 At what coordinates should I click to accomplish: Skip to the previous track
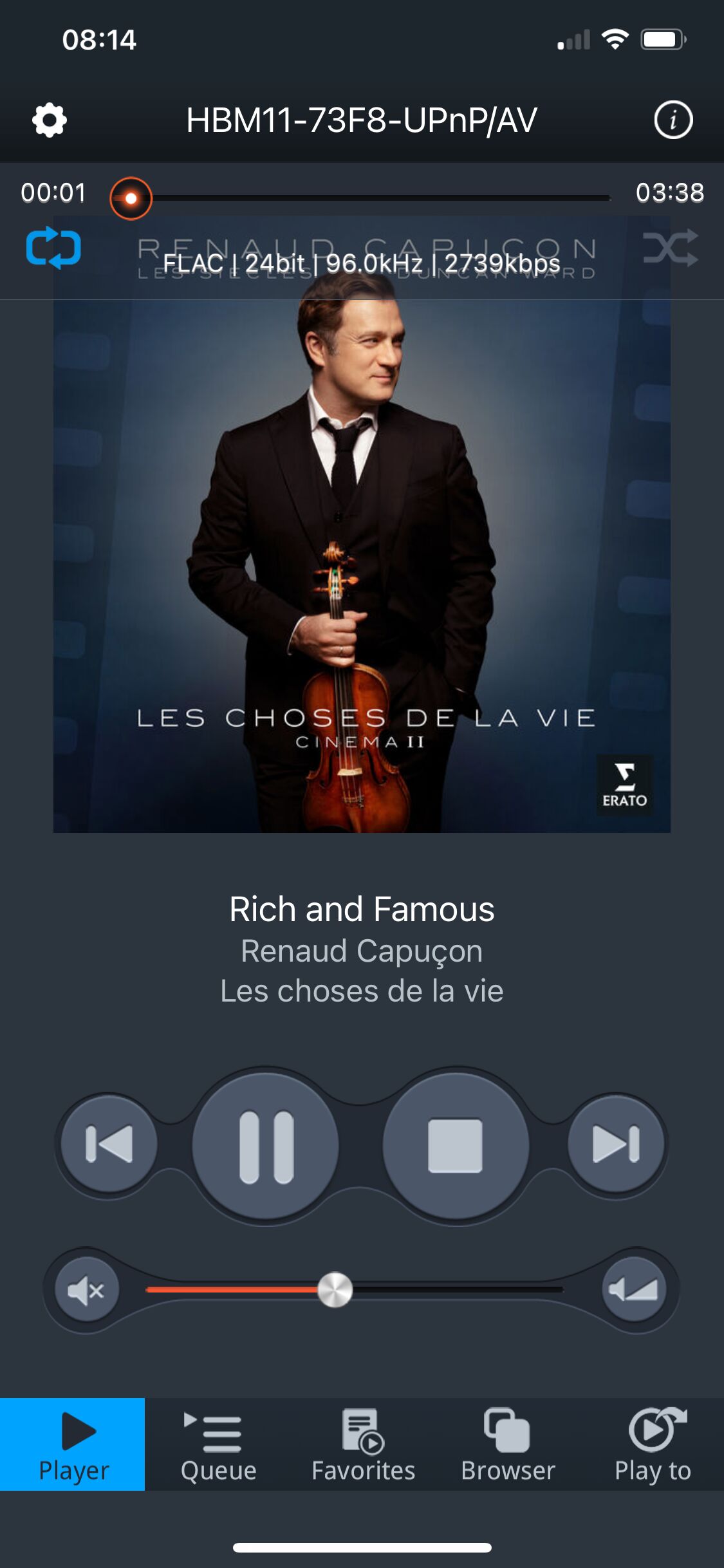pos(109,1144)
